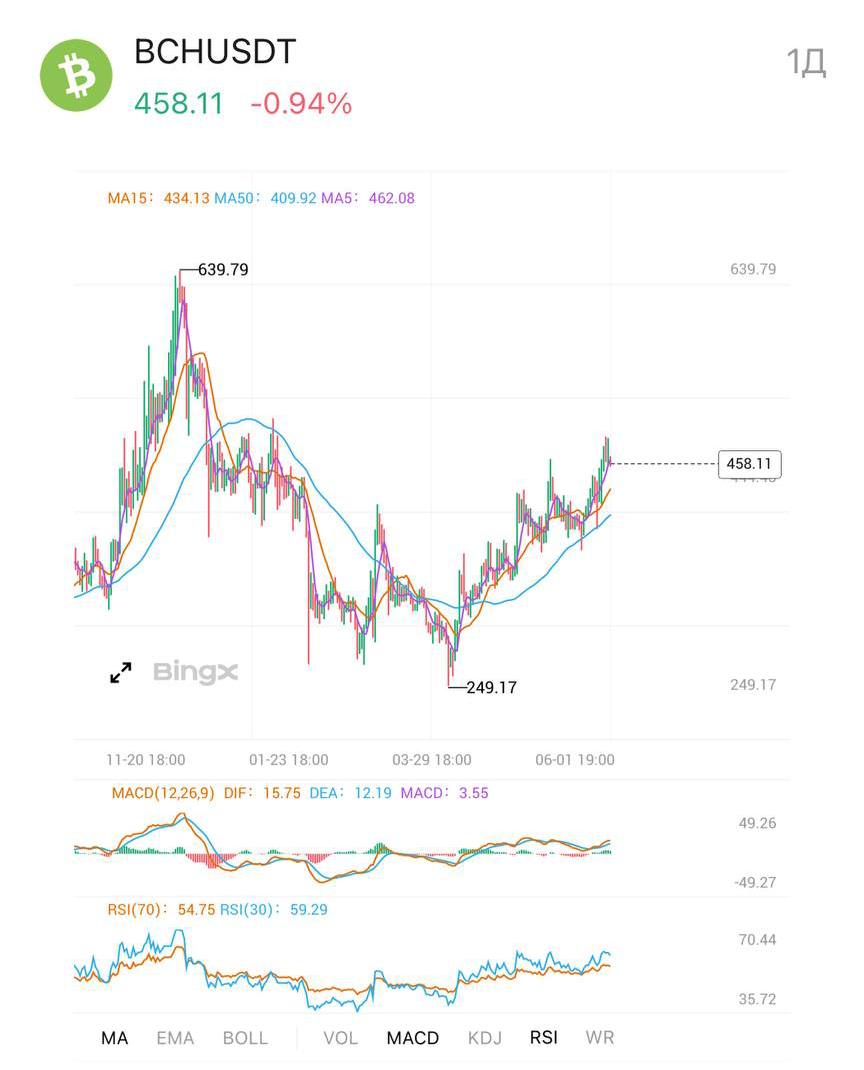The width and height of the screenshot is (864, 1070).
Task: Switch to the EMA indicator
Action: pyautogui.click(x=175, y=1038)
